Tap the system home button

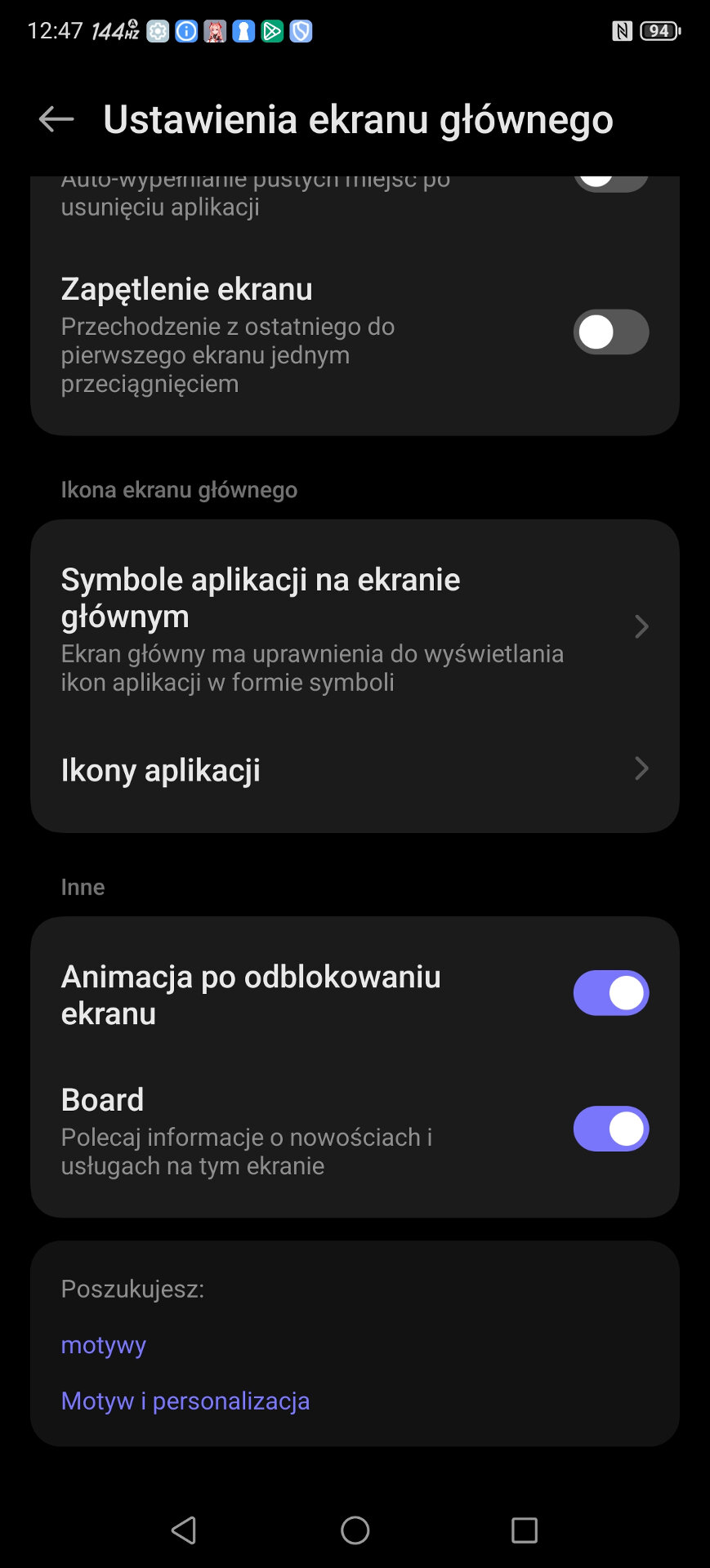[x=355, y=1530]
